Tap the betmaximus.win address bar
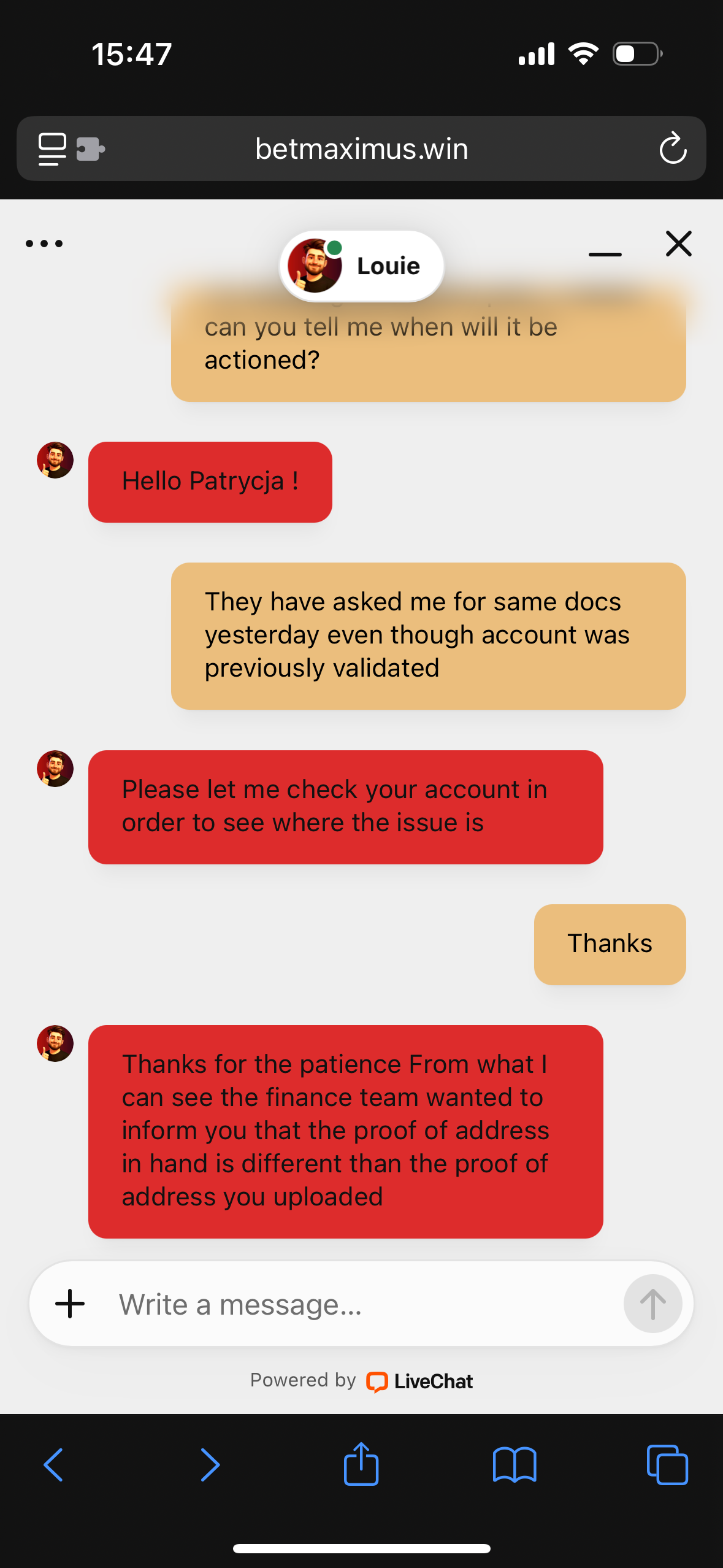This screenshot has height=1568, width=723. 362,148
